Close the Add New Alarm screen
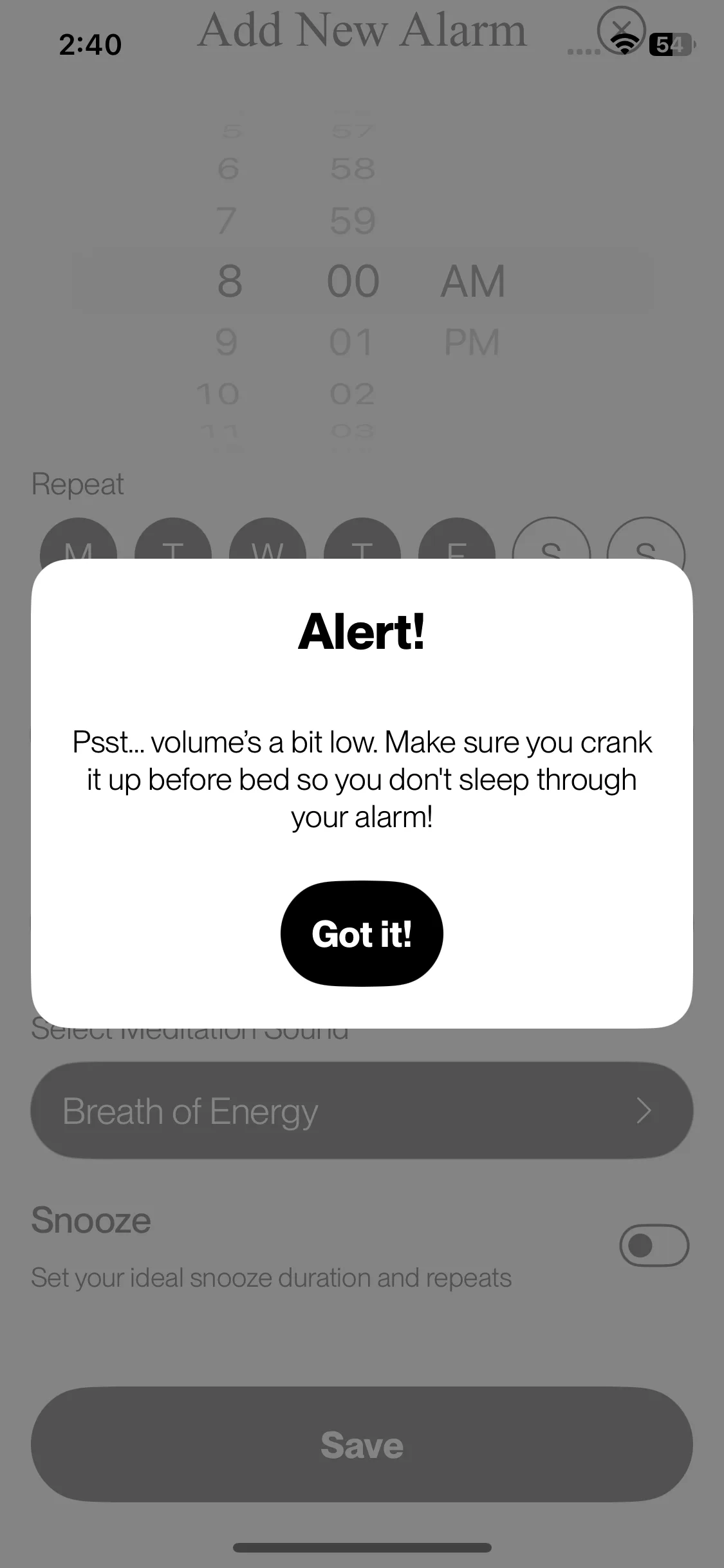 point(621,29)
